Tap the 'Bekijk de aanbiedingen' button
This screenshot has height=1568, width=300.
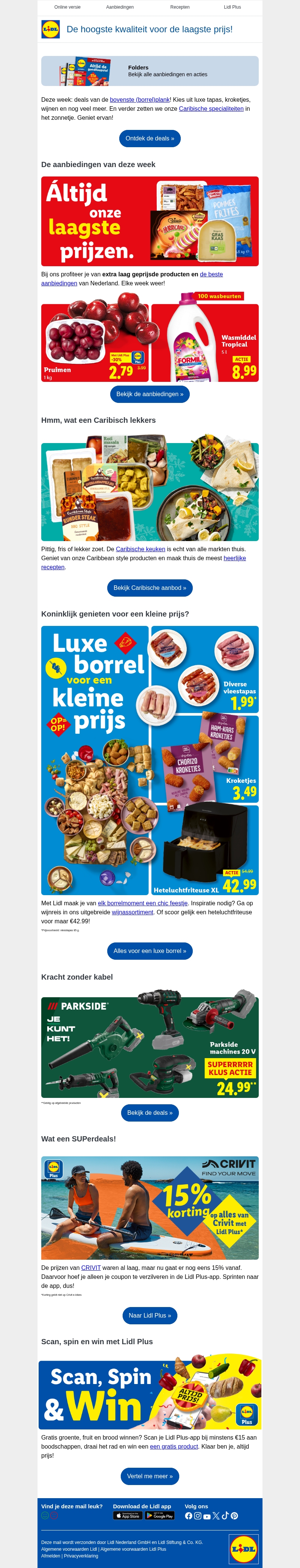click(x=150, y=394)
